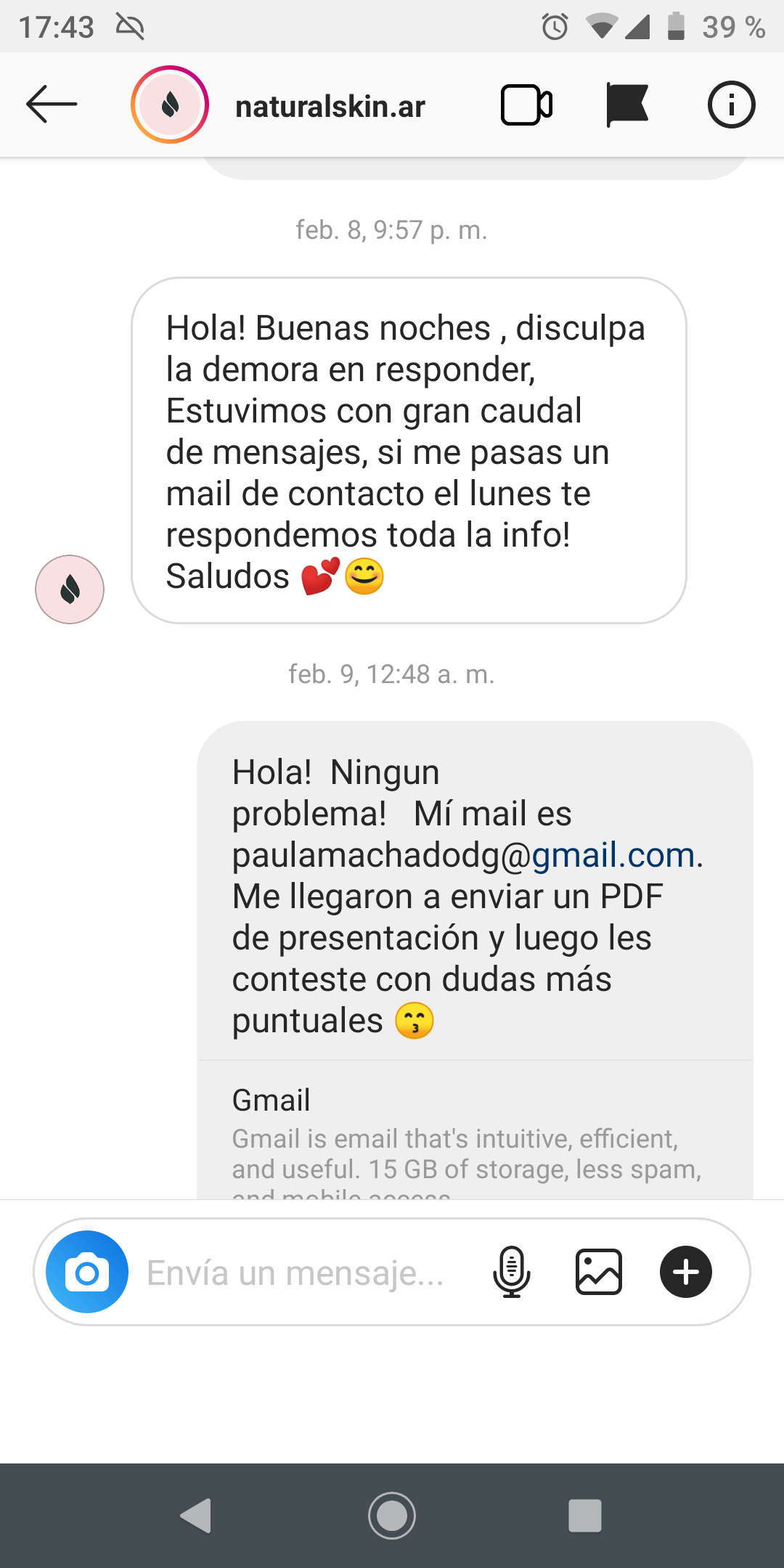Open naturalskin.ar profile from username

click(330, 107)
